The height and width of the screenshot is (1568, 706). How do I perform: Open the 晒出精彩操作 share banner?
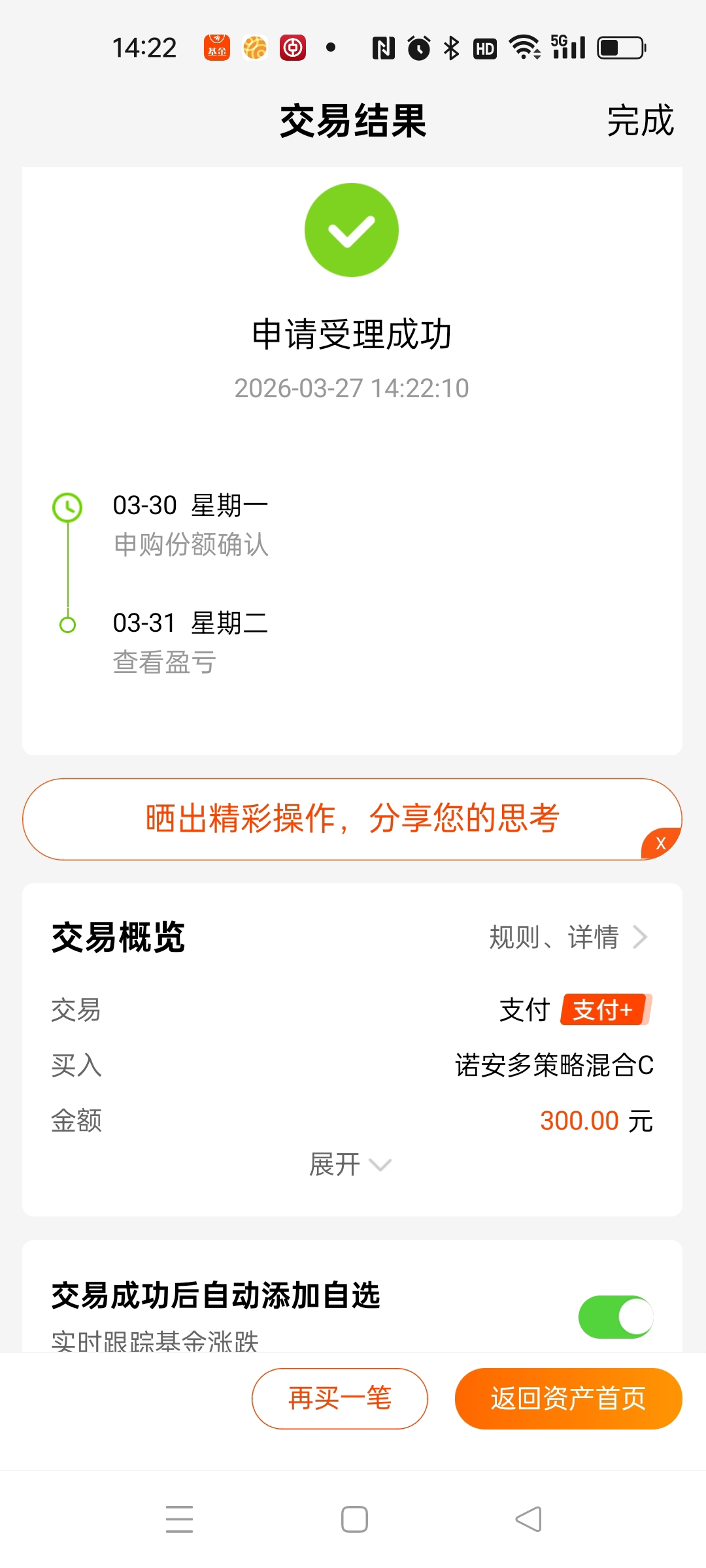pyautogui.click(x=352, y=819)
